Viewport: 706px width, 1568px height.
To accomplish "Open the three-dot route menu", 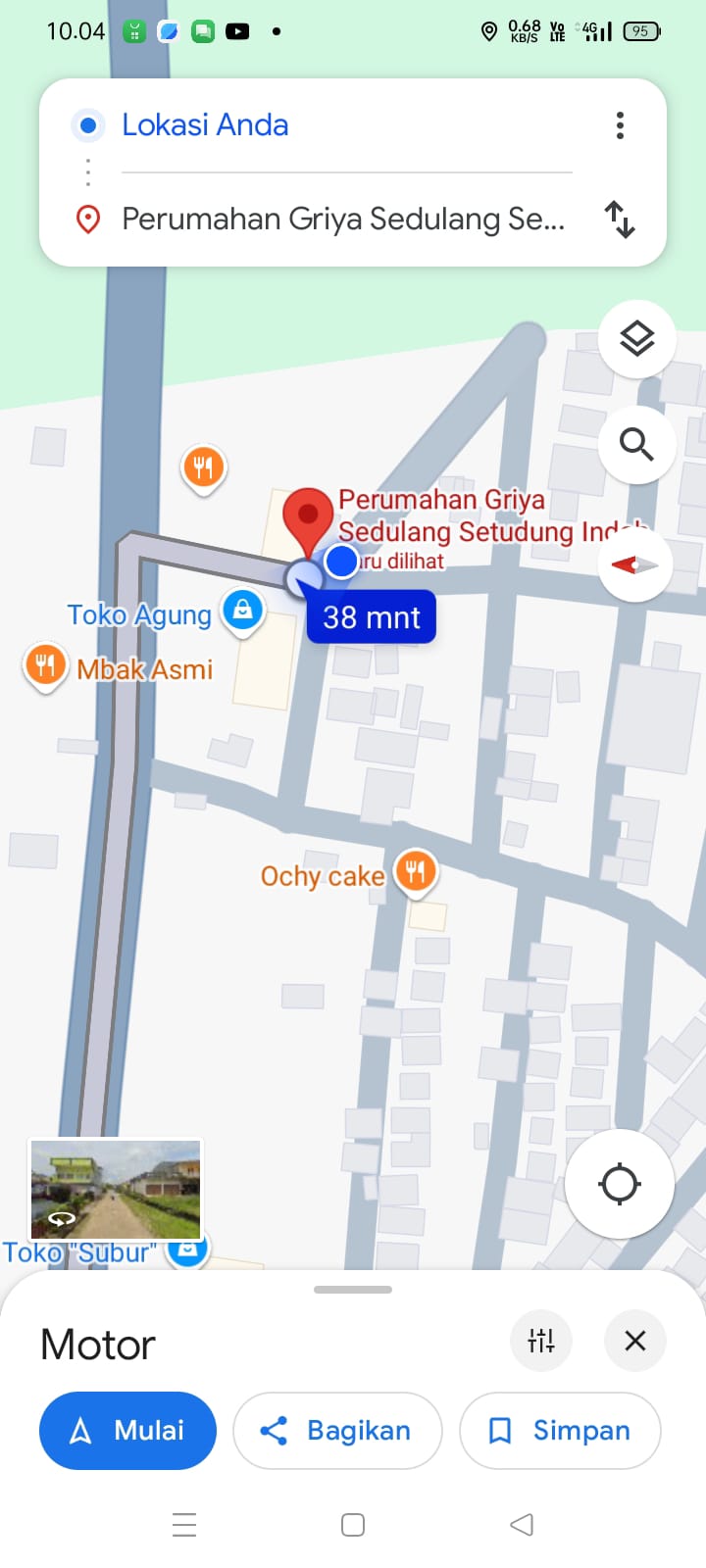I will click(620, 125).
